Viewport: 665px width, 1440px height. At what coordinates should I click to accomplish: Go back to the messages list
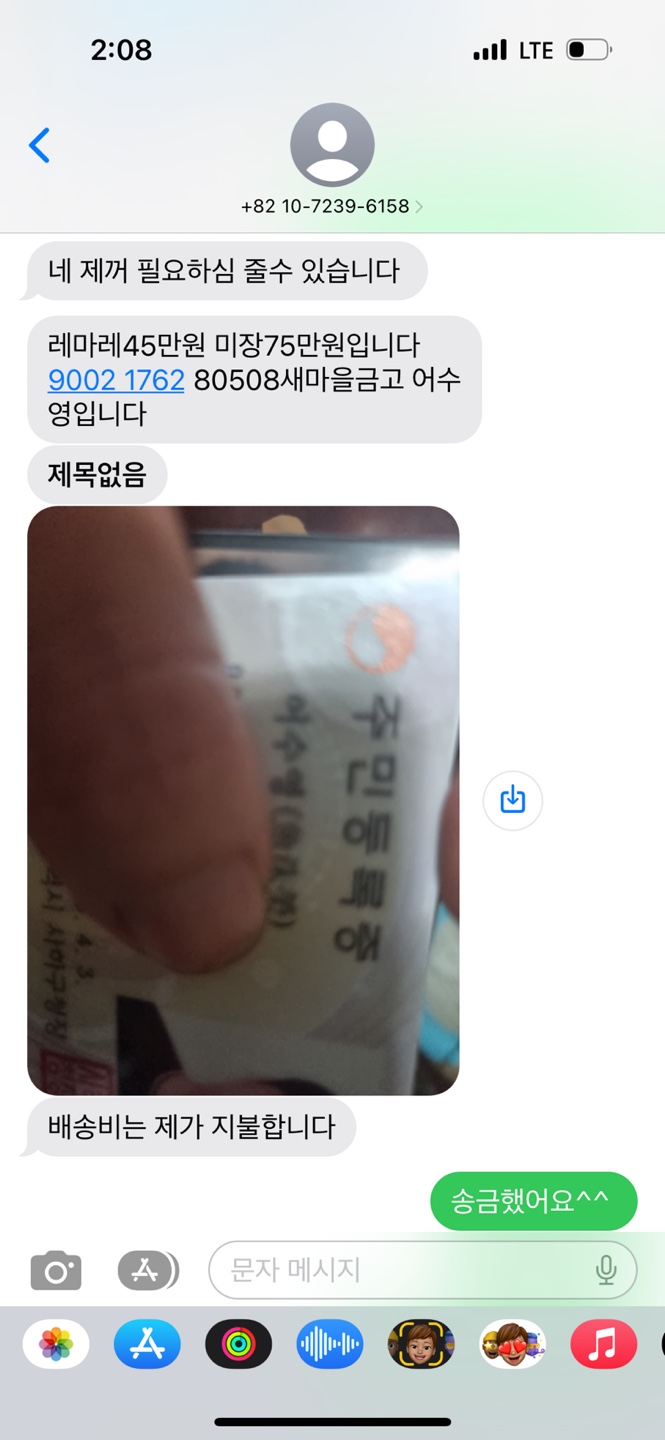coord(40,146)
